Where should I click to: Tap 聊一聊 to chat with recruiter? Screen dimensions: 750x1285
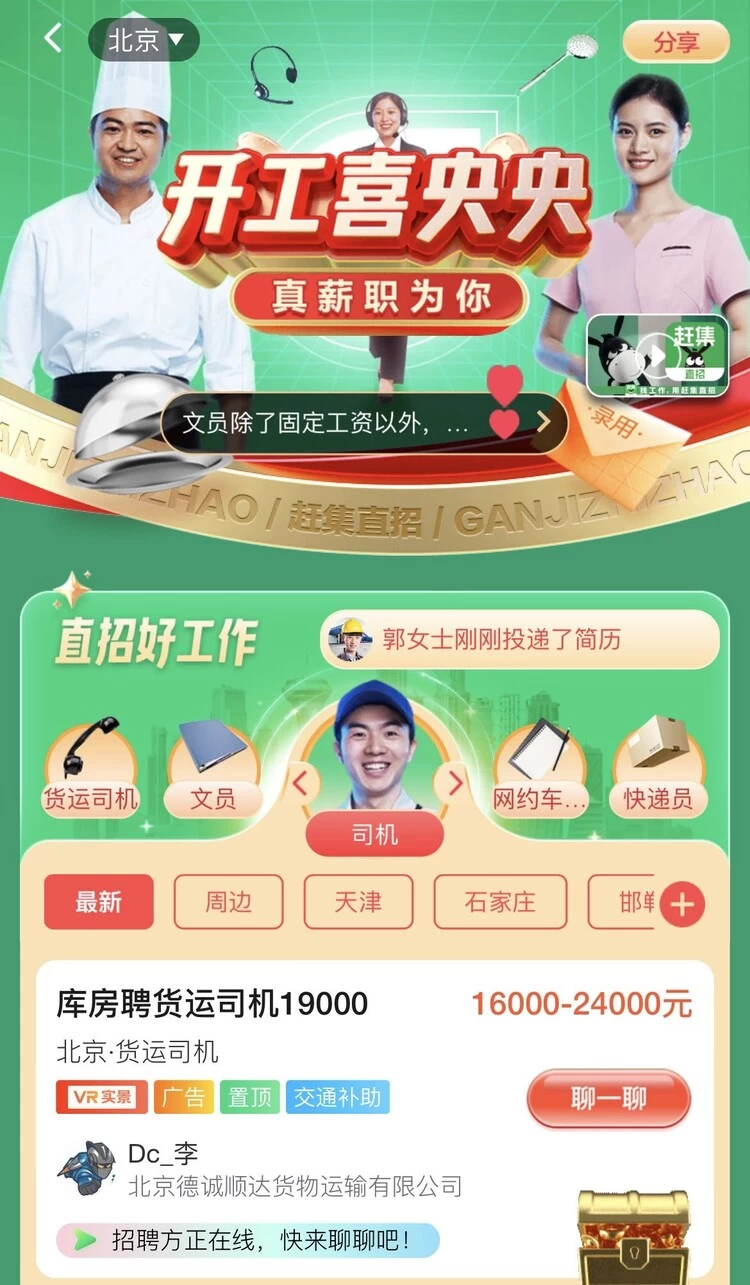click(608, 1098)
